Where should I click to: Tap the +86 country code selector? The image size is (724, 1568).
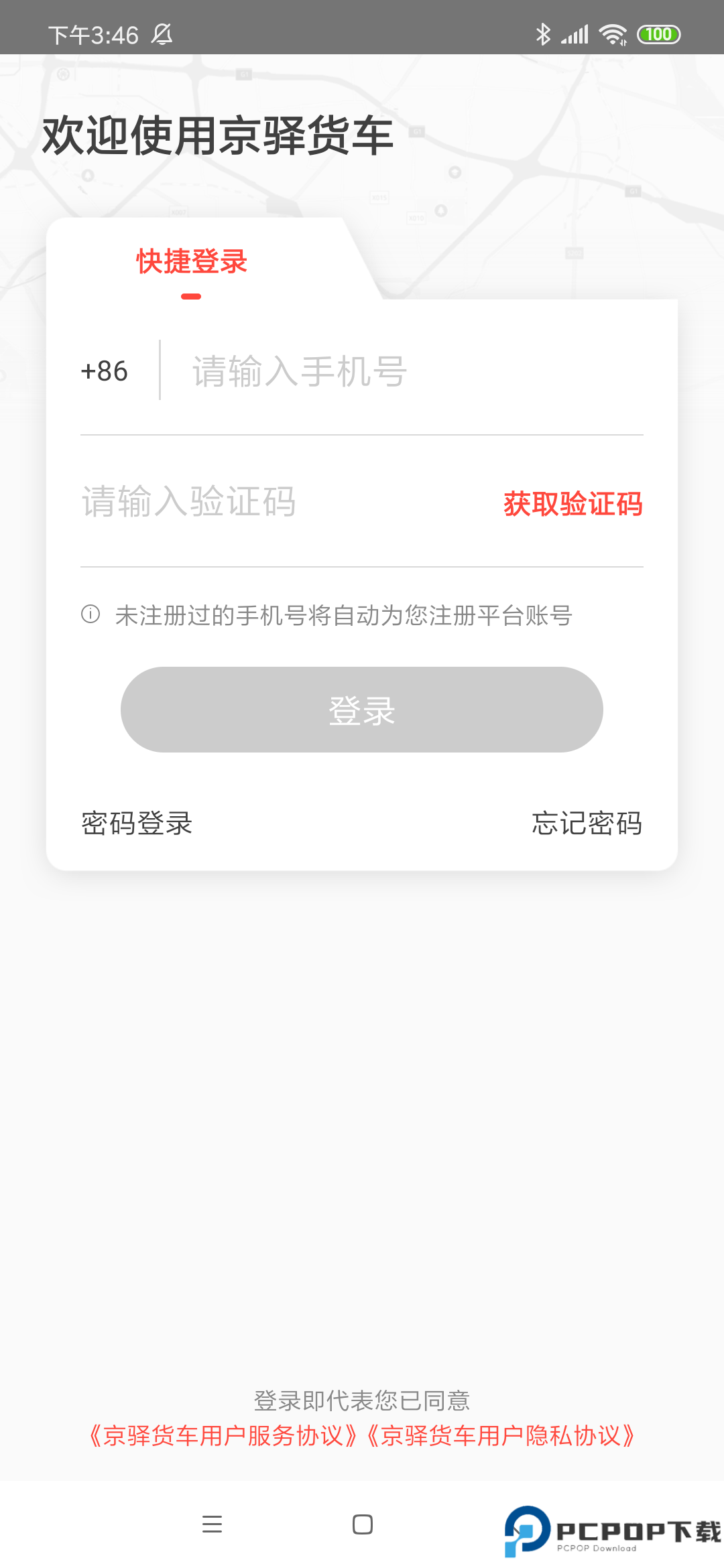[104, 372]
